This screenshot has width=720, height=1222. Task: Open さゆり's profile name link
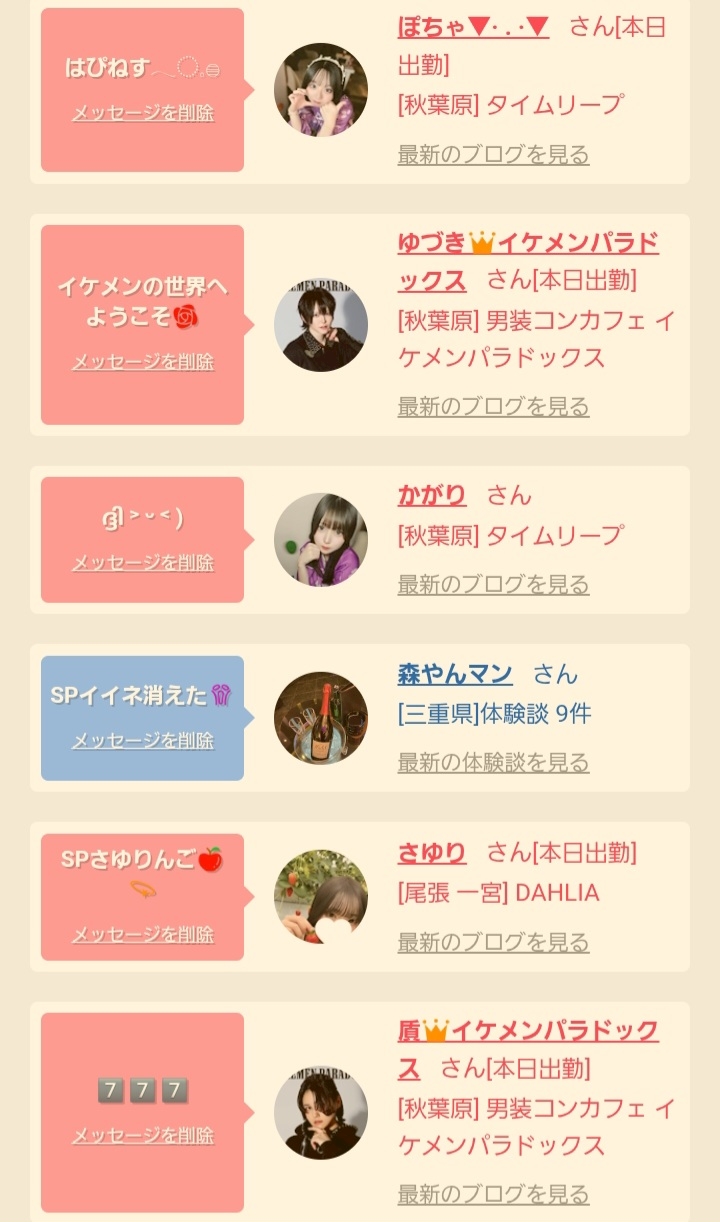pyautogui.click(x=432, y=853)
